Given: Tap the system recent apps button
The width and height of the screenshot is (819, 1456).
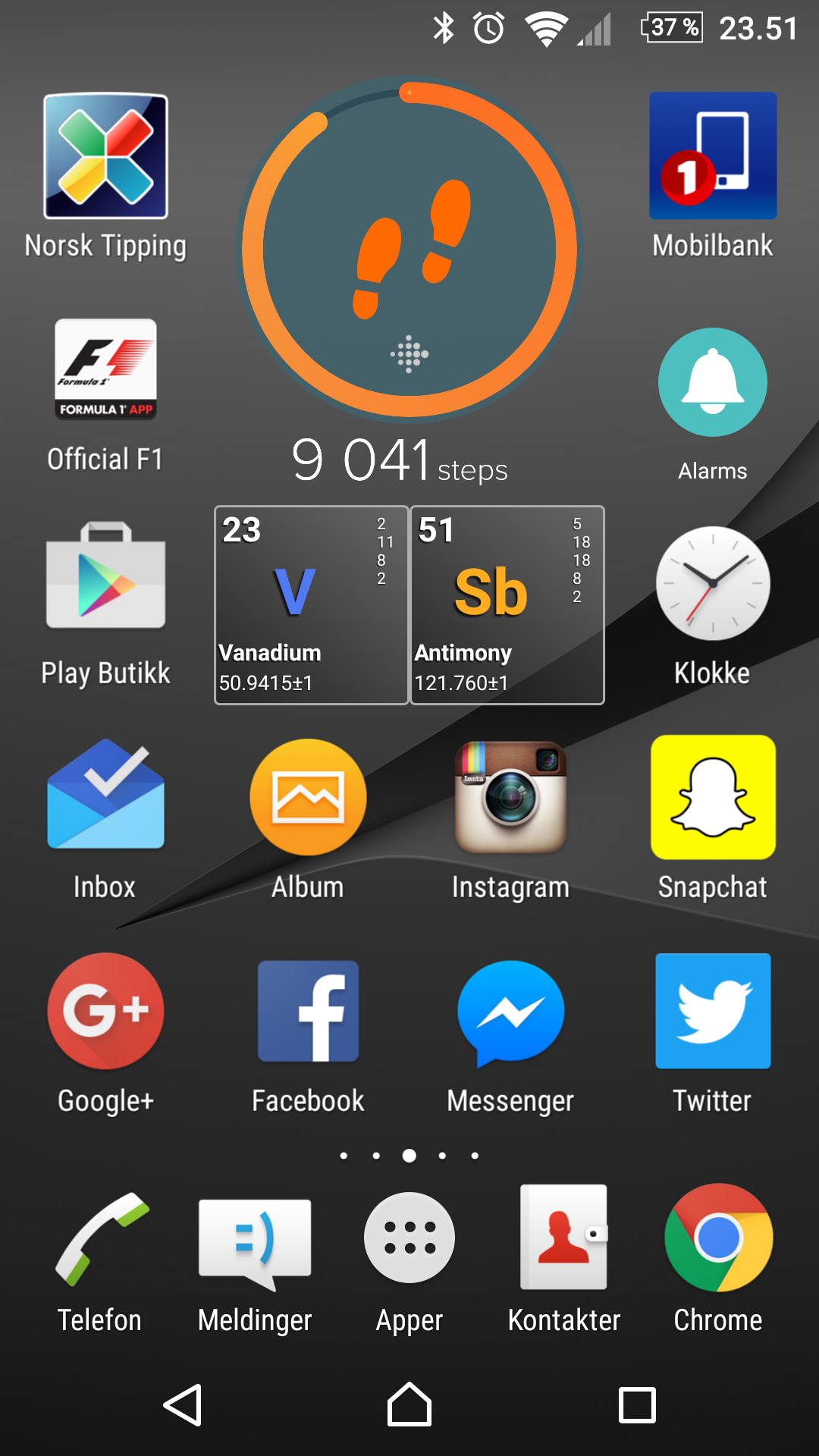Looking at the screenshot, I should (x=637, y=1405).
